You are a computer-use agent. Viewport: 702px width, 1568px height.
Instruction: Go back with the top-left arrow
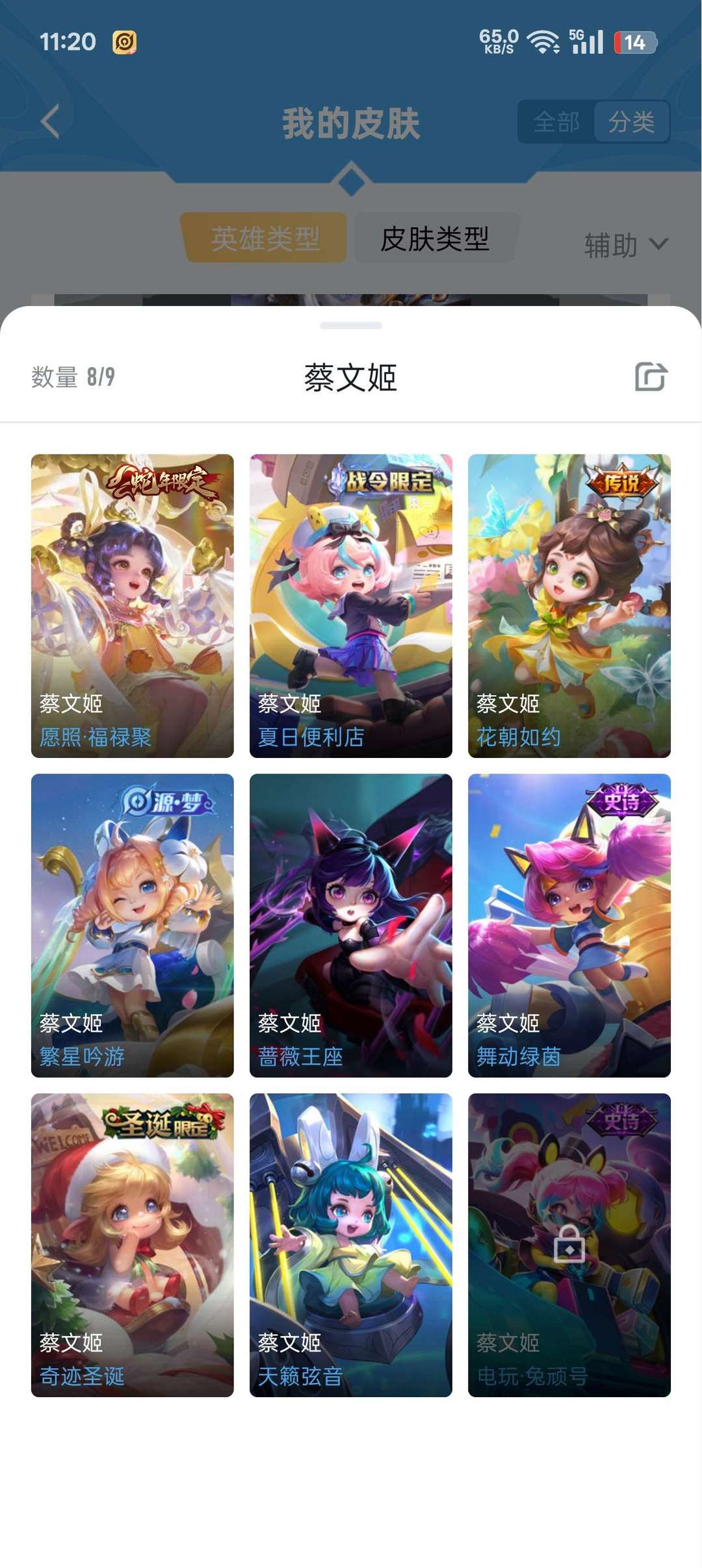pos(50,121)
